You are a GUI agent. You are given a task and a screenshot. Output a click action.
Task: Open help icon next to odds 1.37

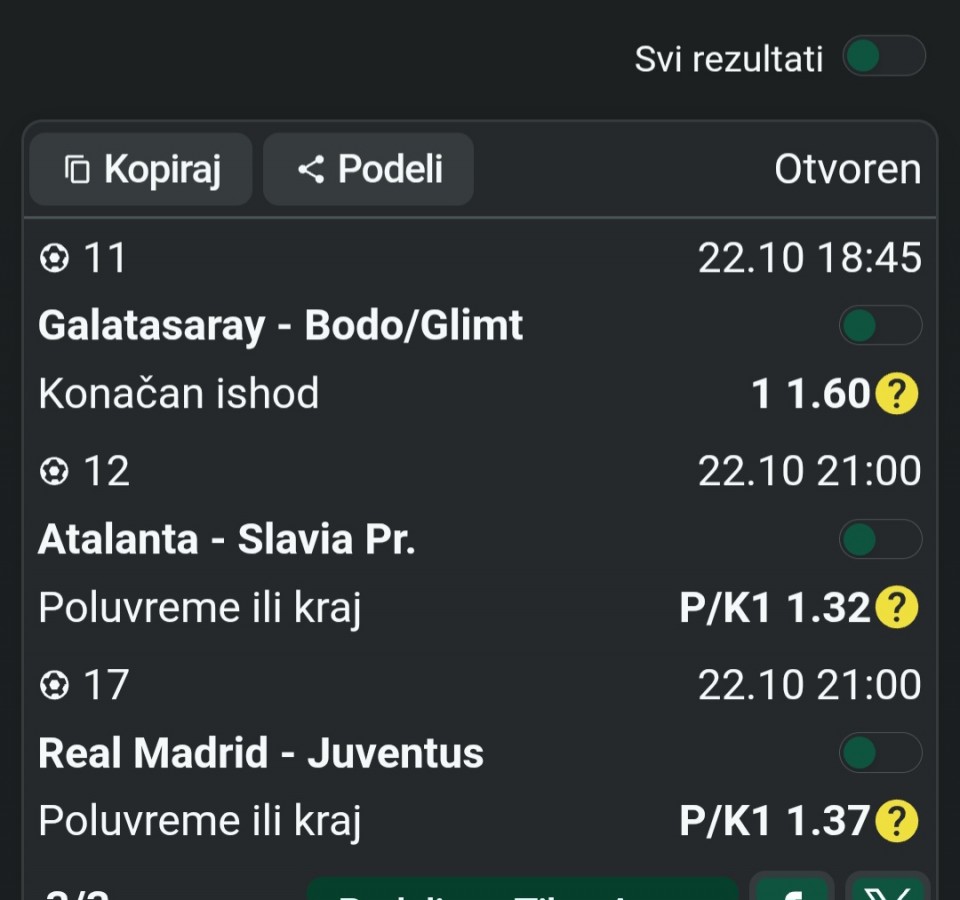pyautogui.click(x=896, y=822)
